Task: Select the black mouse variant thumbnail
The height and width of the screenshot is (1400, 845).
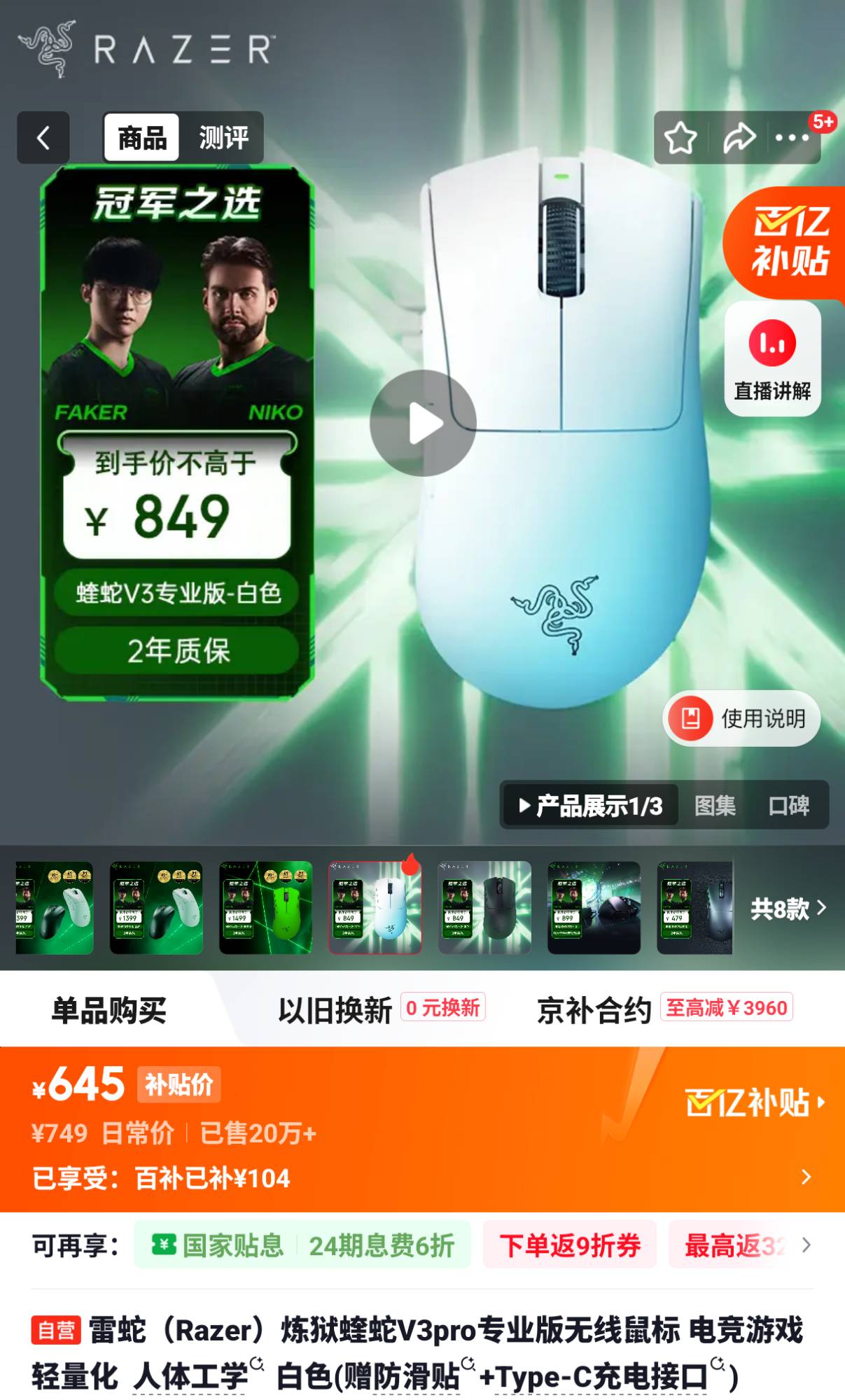Action: (484, 907)
